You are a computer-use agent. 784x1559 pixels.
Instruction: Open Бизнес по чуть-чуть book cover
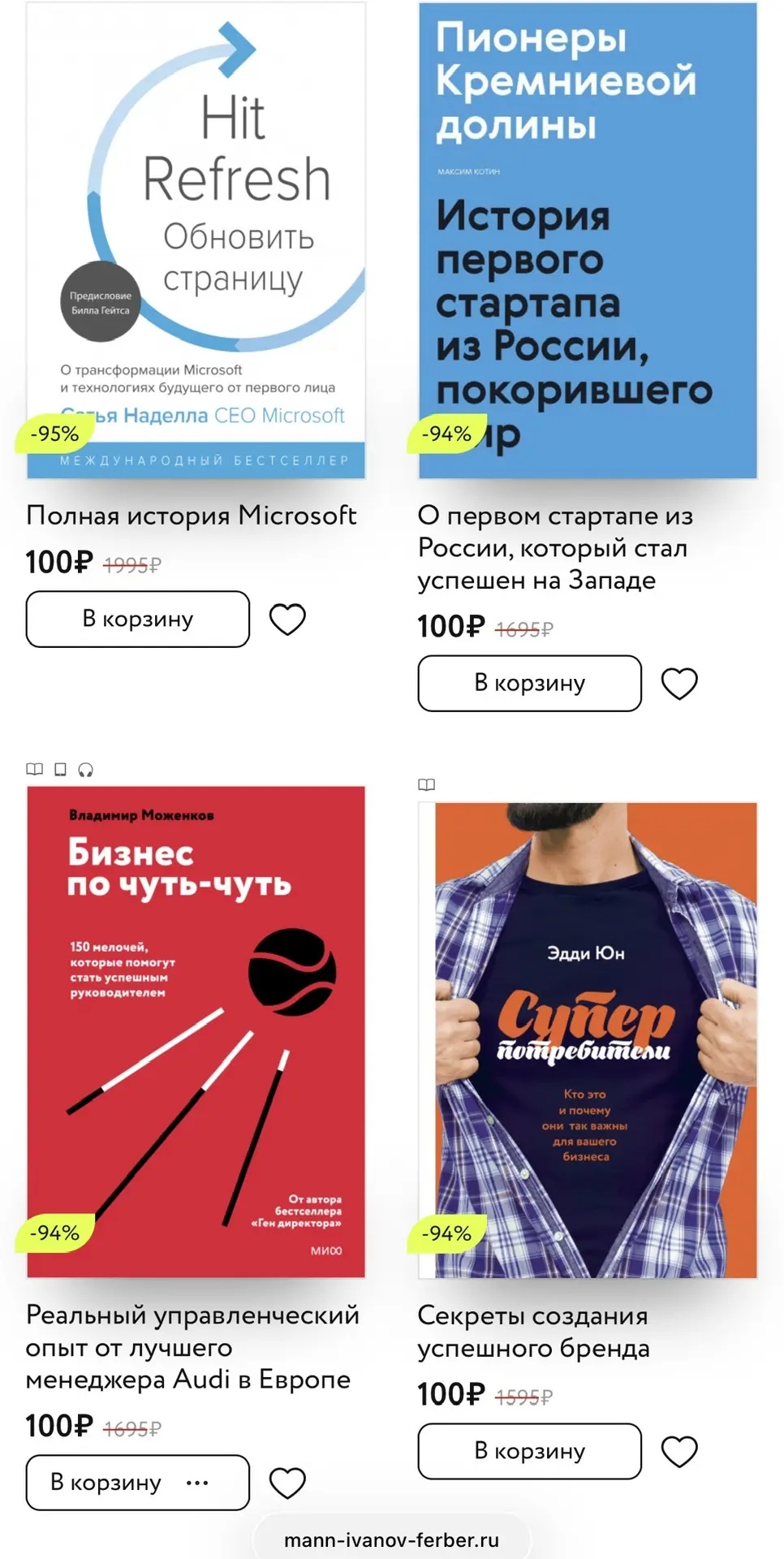tap(196, 1031)
